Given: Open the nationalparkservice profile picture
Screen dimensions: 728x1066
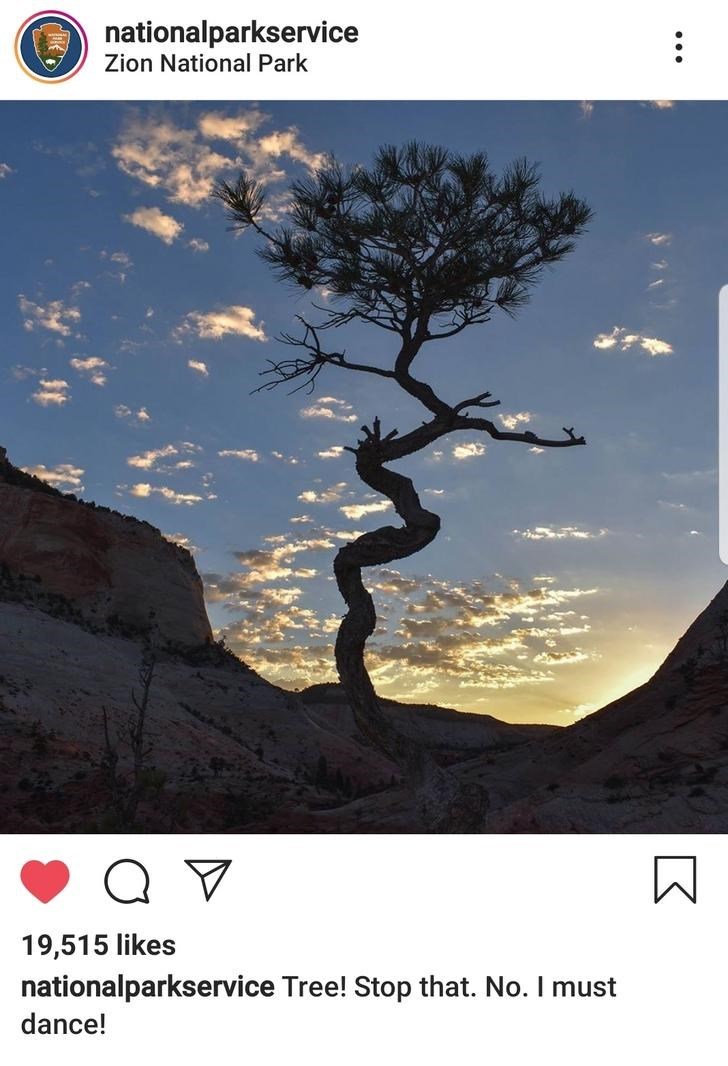Looking at the screenshot, I should [x=51, y=47].
